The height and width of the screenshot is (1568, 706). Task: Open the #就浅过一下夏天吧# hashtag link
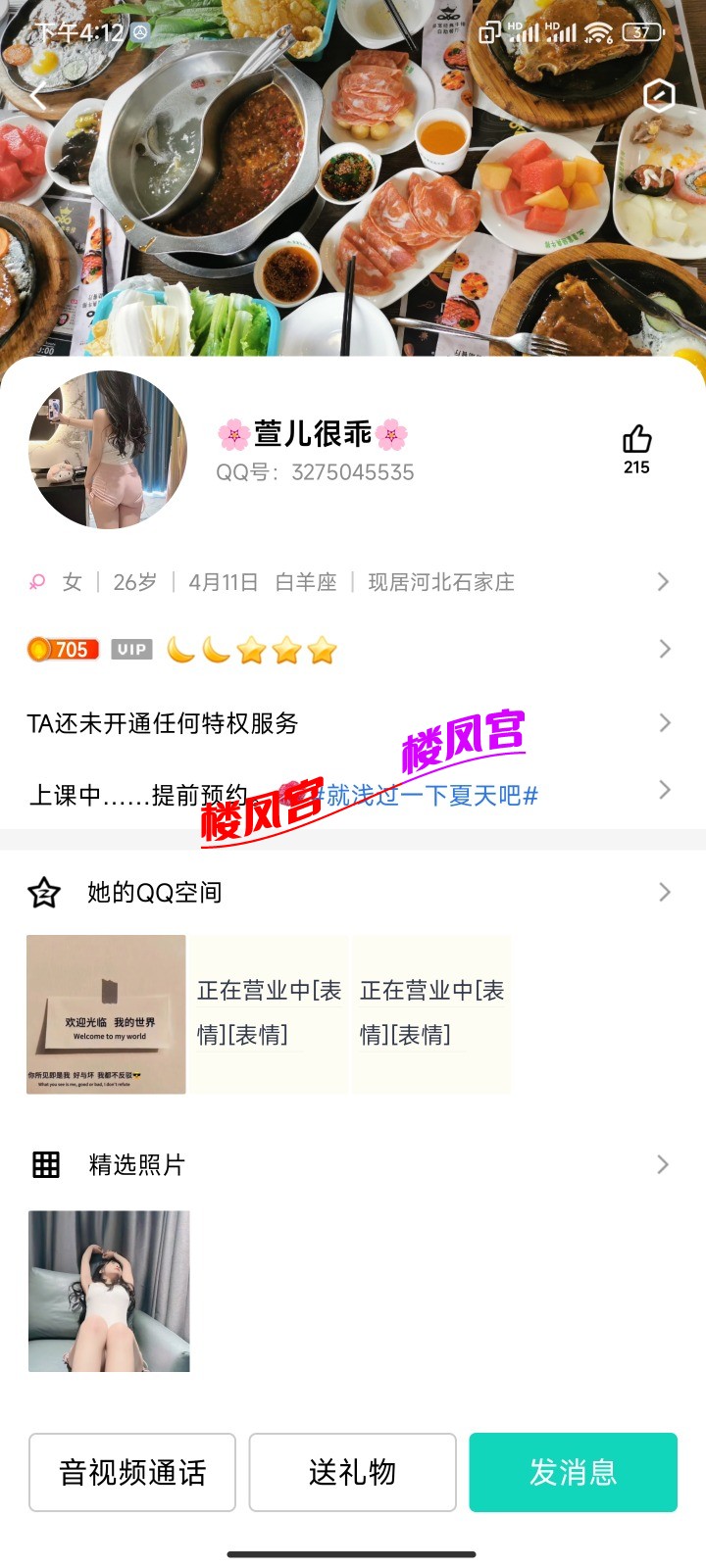(427, 796)
